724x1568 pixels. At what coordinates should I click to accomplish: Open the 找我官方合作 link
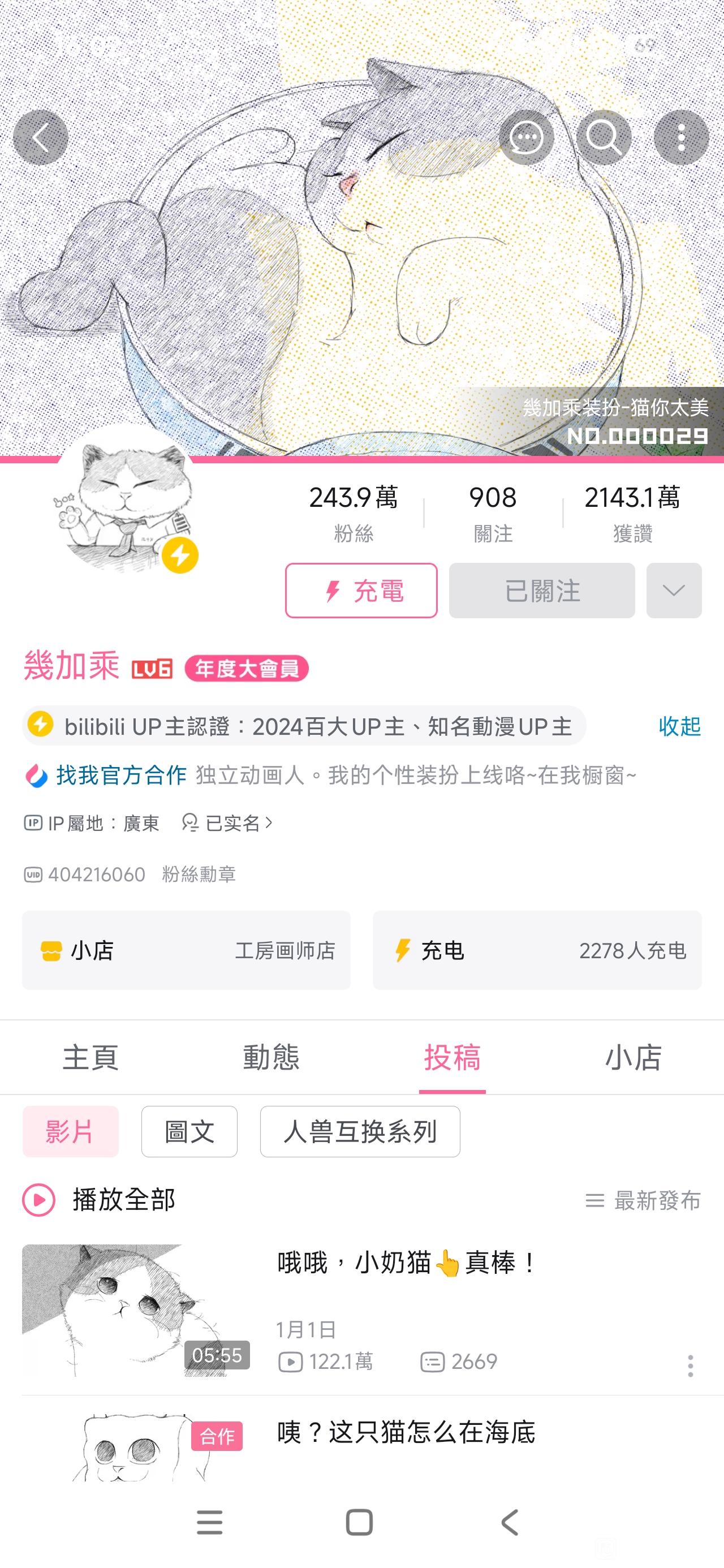click(x=121, y=776)
